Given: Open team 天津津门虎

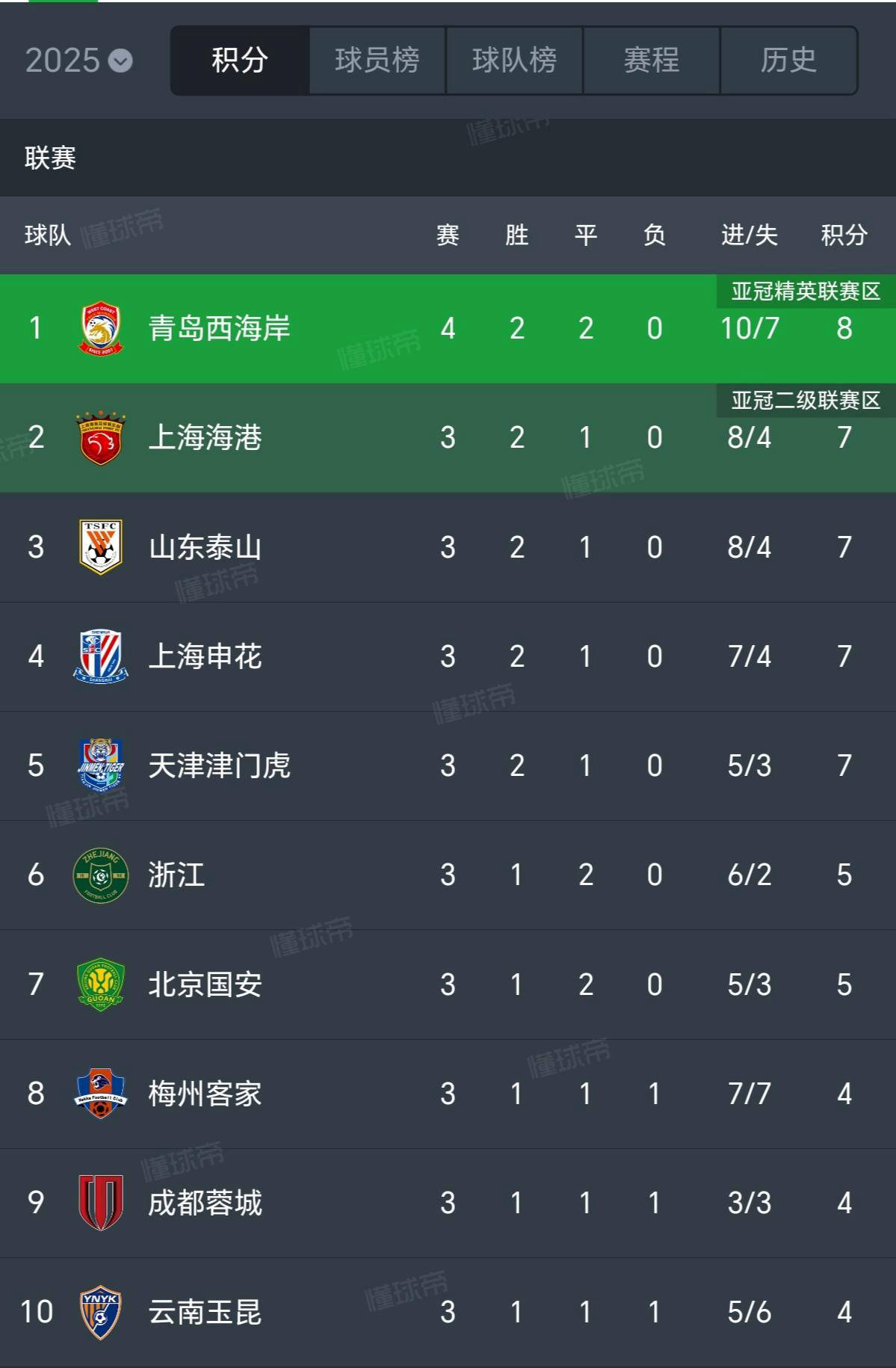Looking at the screenshot, I should coord(219,765).
